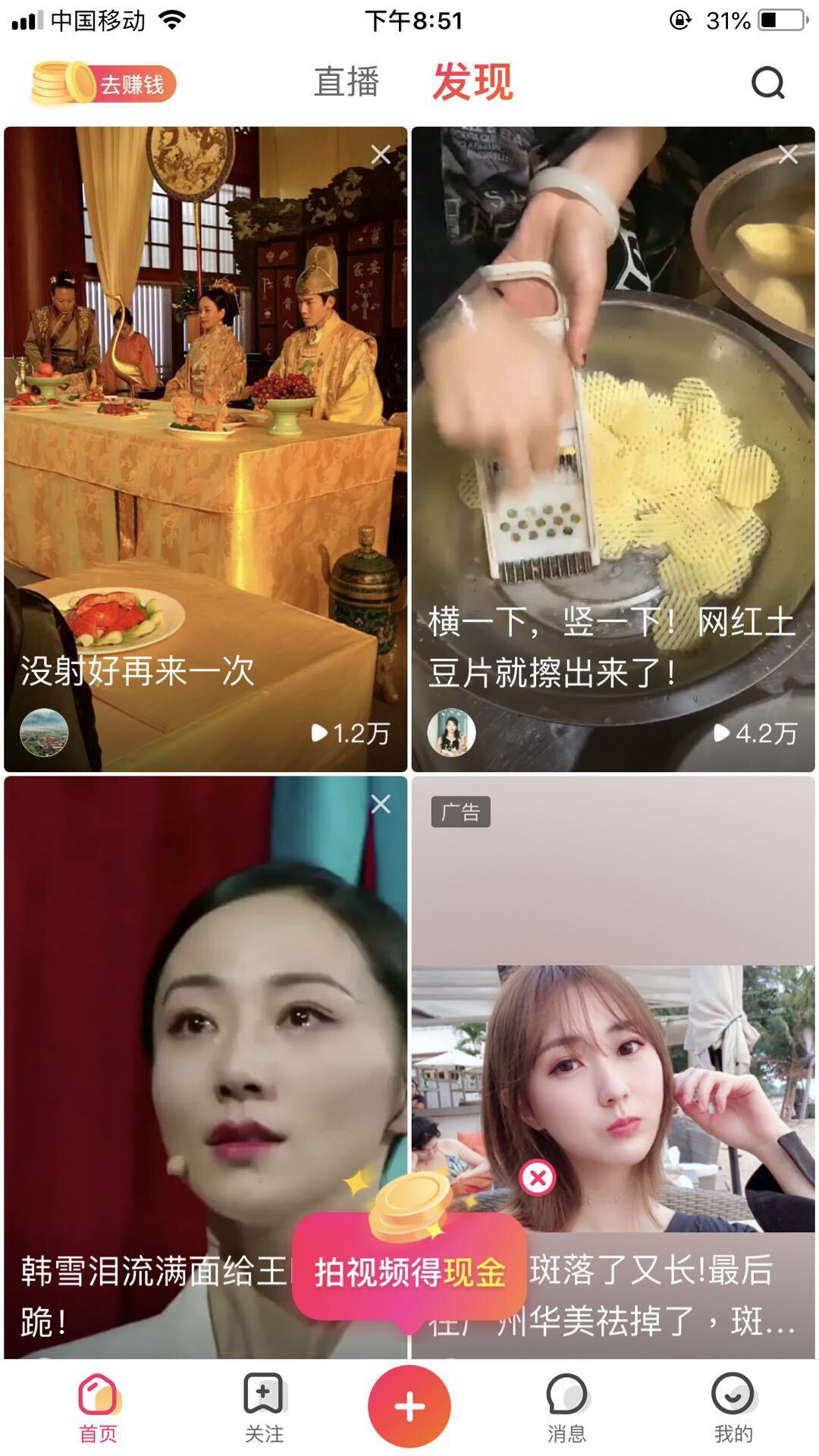View the uploader avatar on 没射好再来一次
The height and width of the screenshot is (1456, 819).
click(x=44, y=733)
